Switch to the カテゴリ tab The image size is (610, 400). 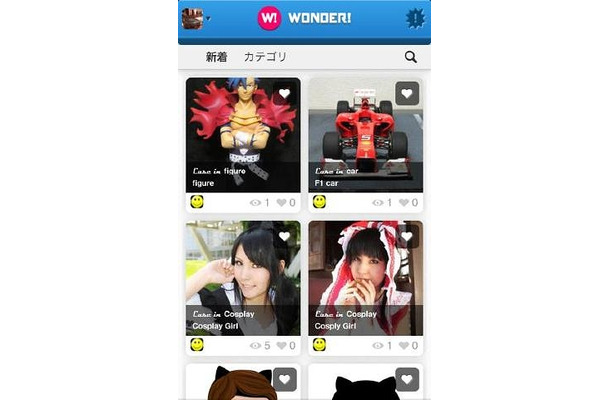265,57
